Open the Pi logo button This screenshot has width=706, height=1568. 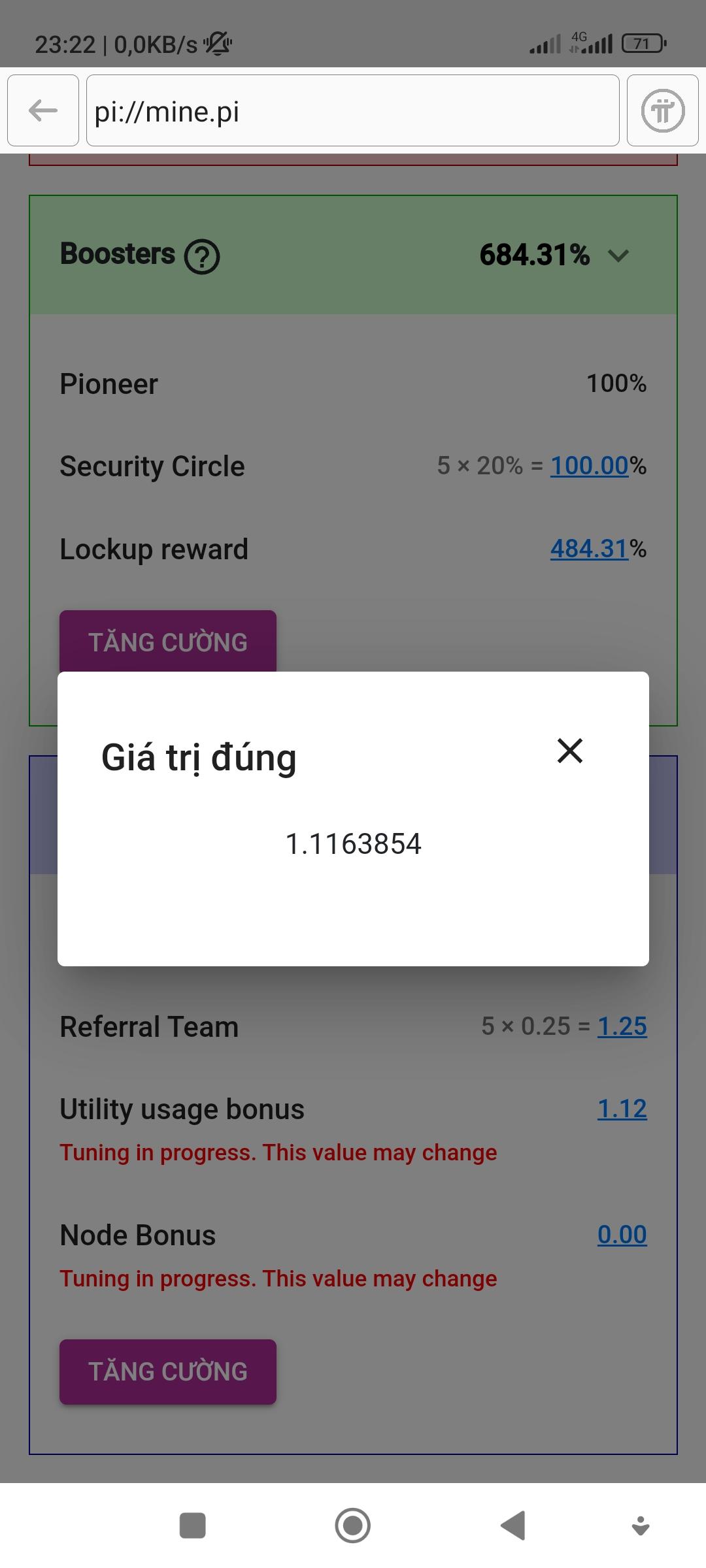point(662,110)
